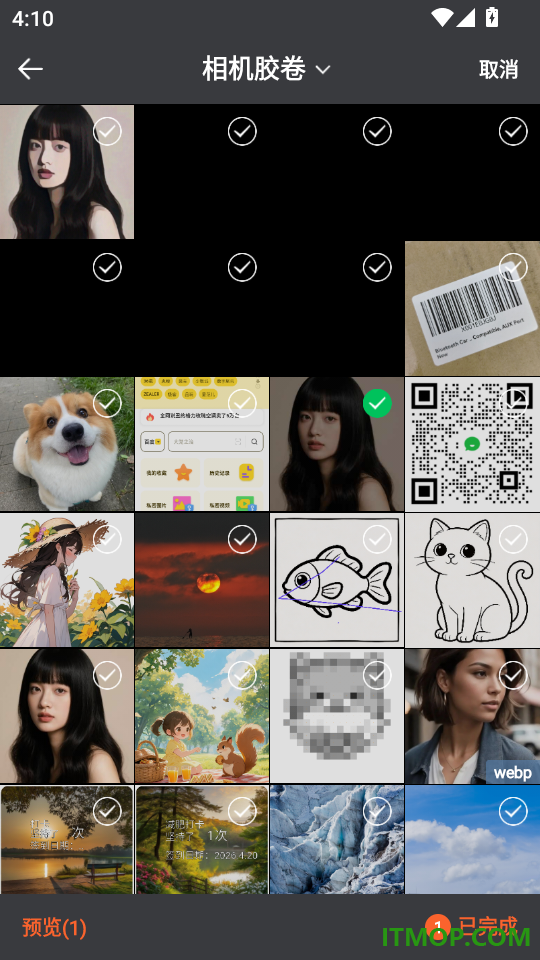Screen dimensions: 540x960
Task: Select the barcode label photo checkbox
Action: coord(513,268)
